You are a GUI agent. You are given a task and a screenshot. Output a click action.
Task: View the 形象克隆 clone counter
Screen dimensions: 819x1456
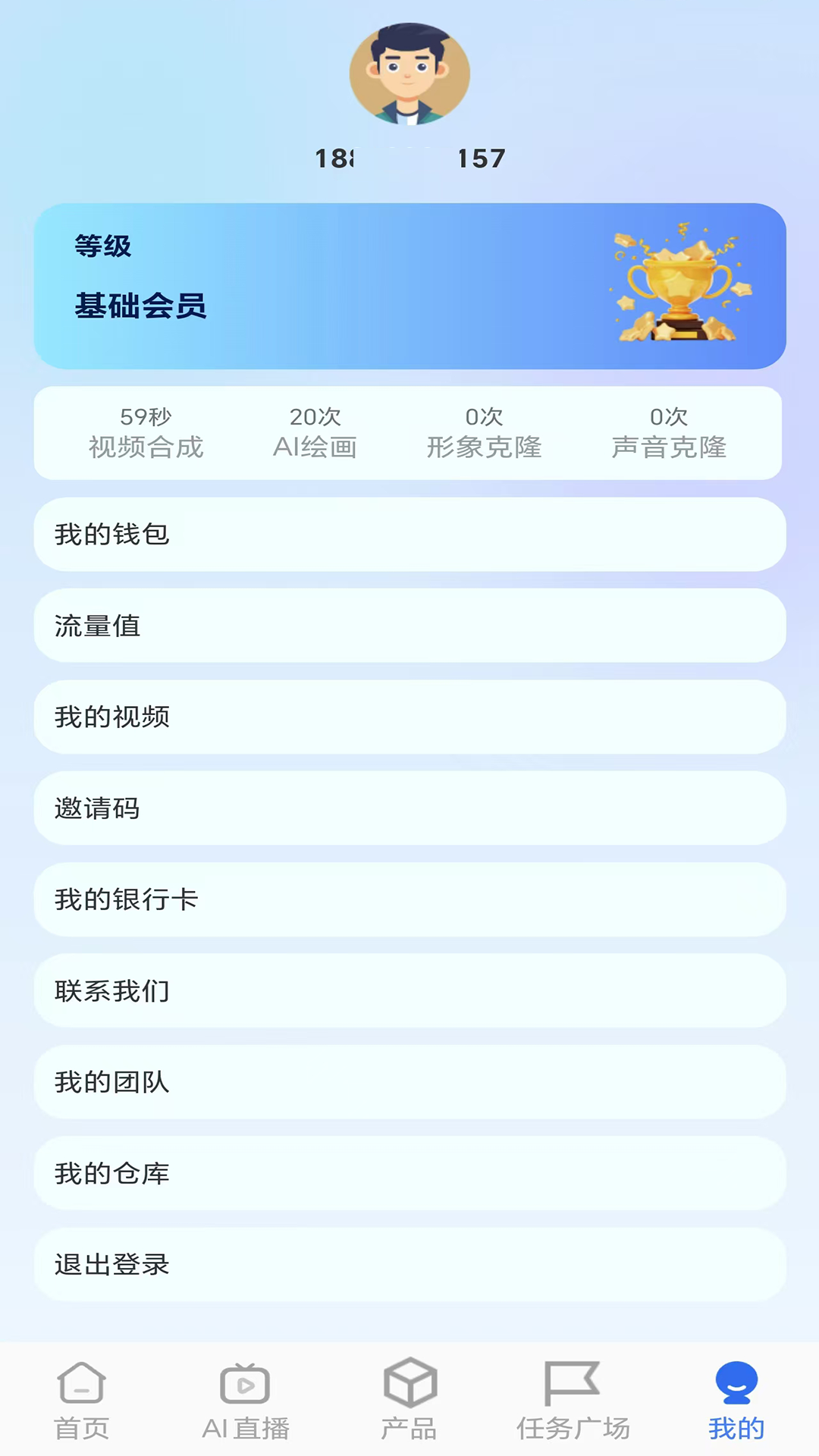(x=485, y=432)
